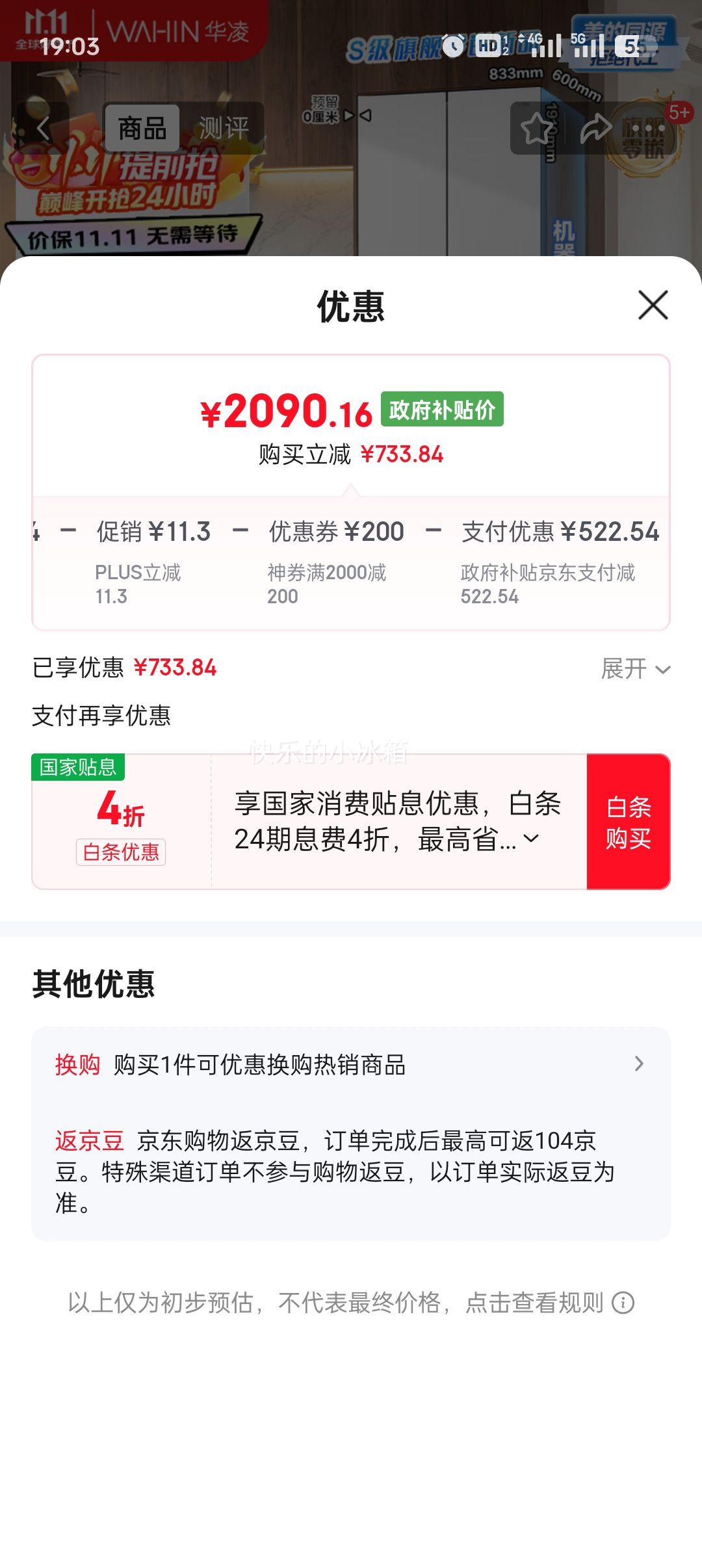702x1568 pixels.
Task: Switch to the 测评 tab
Action: click(224, 128)
